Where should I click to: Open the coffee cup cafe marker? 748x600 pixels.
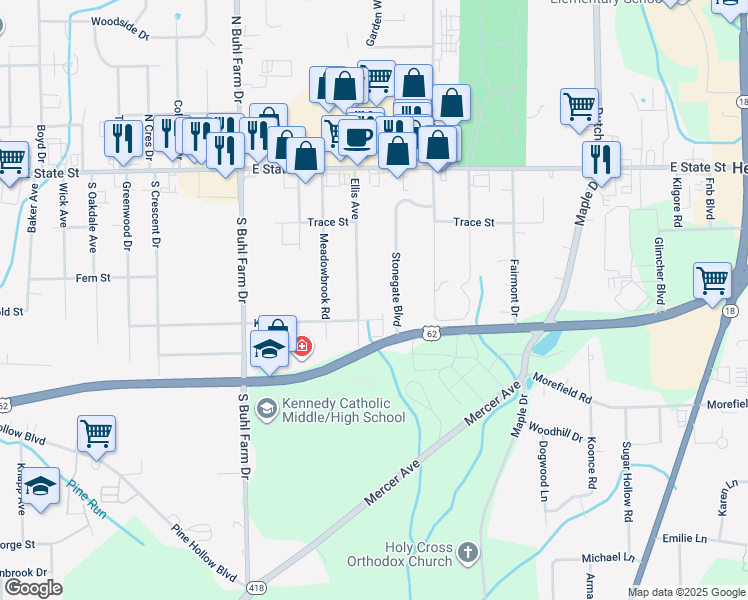click(358, 138)
